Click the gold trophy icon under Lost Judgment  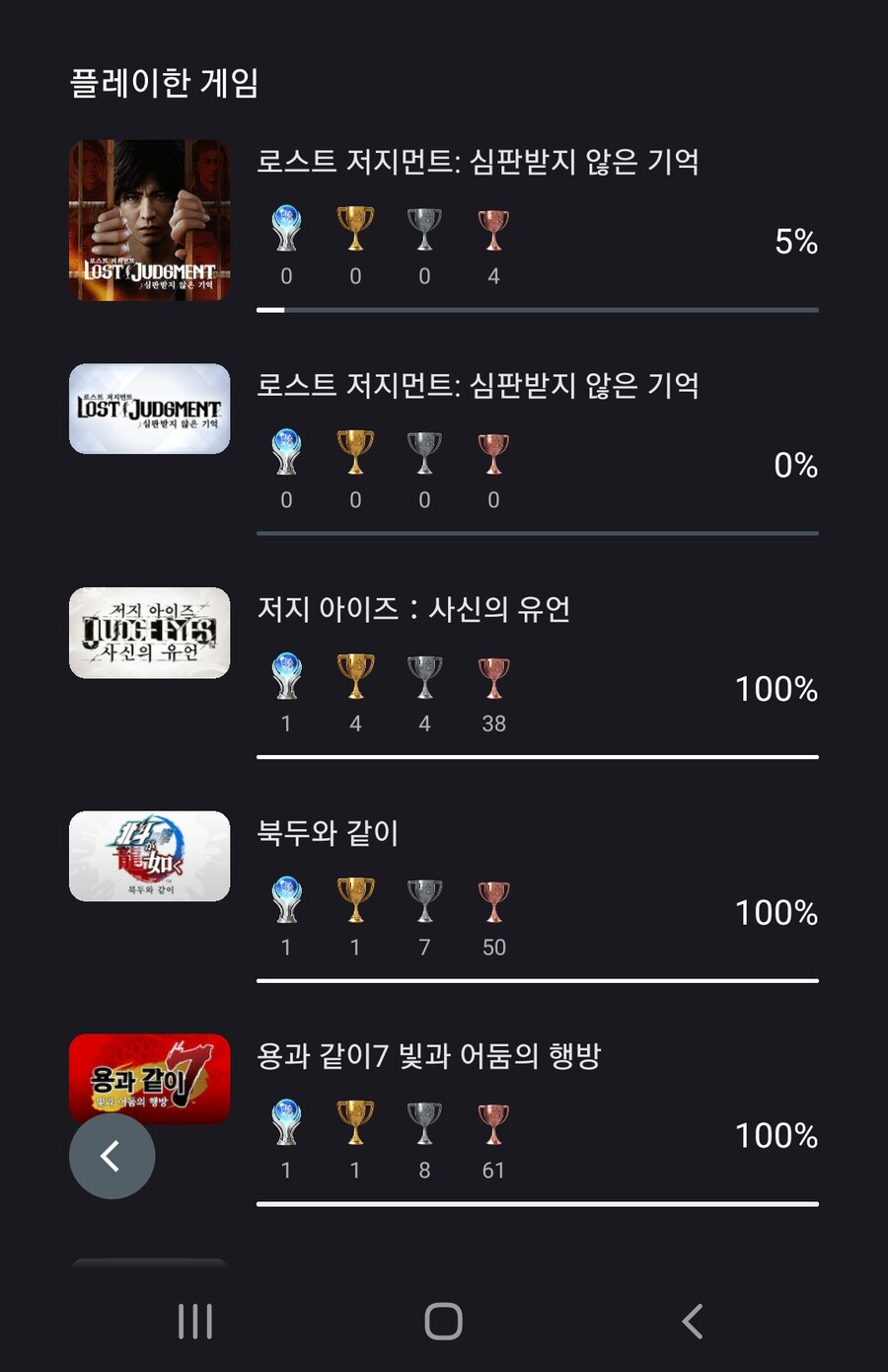(x=355, y=229)
